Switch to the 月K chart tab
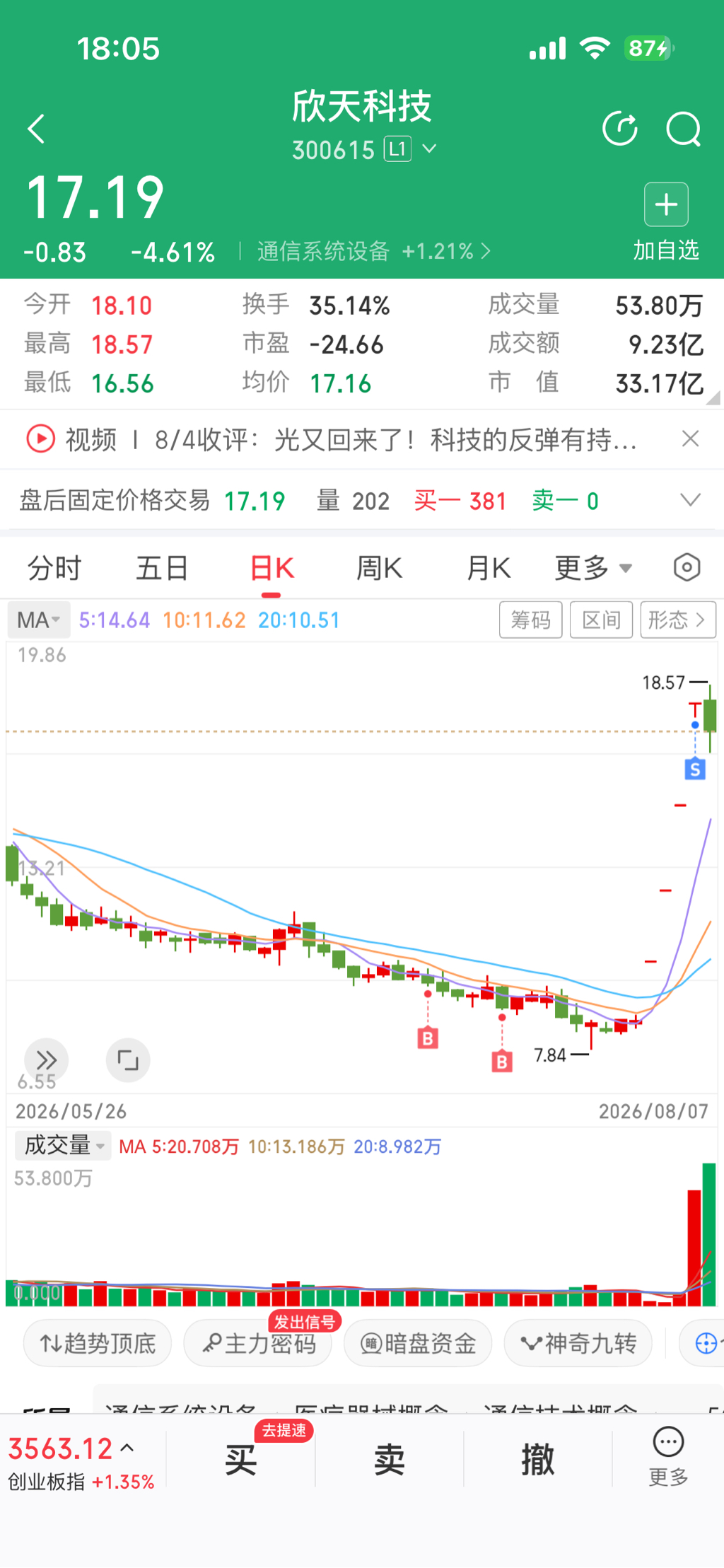The image size is (724, 1568). pyautogui.click(x=488, y=568)
